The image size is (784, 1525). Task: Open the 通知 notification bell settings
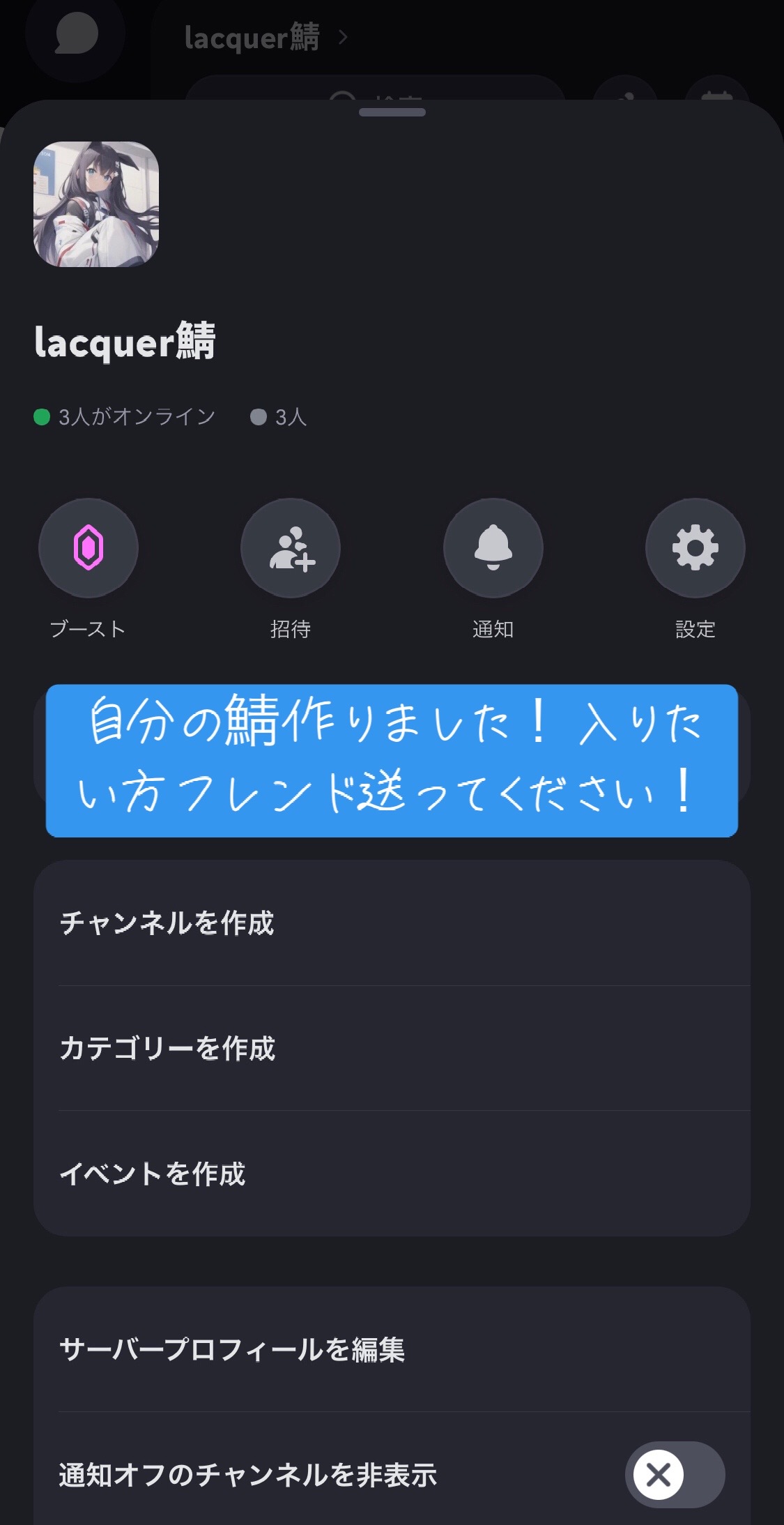[493, 548]
